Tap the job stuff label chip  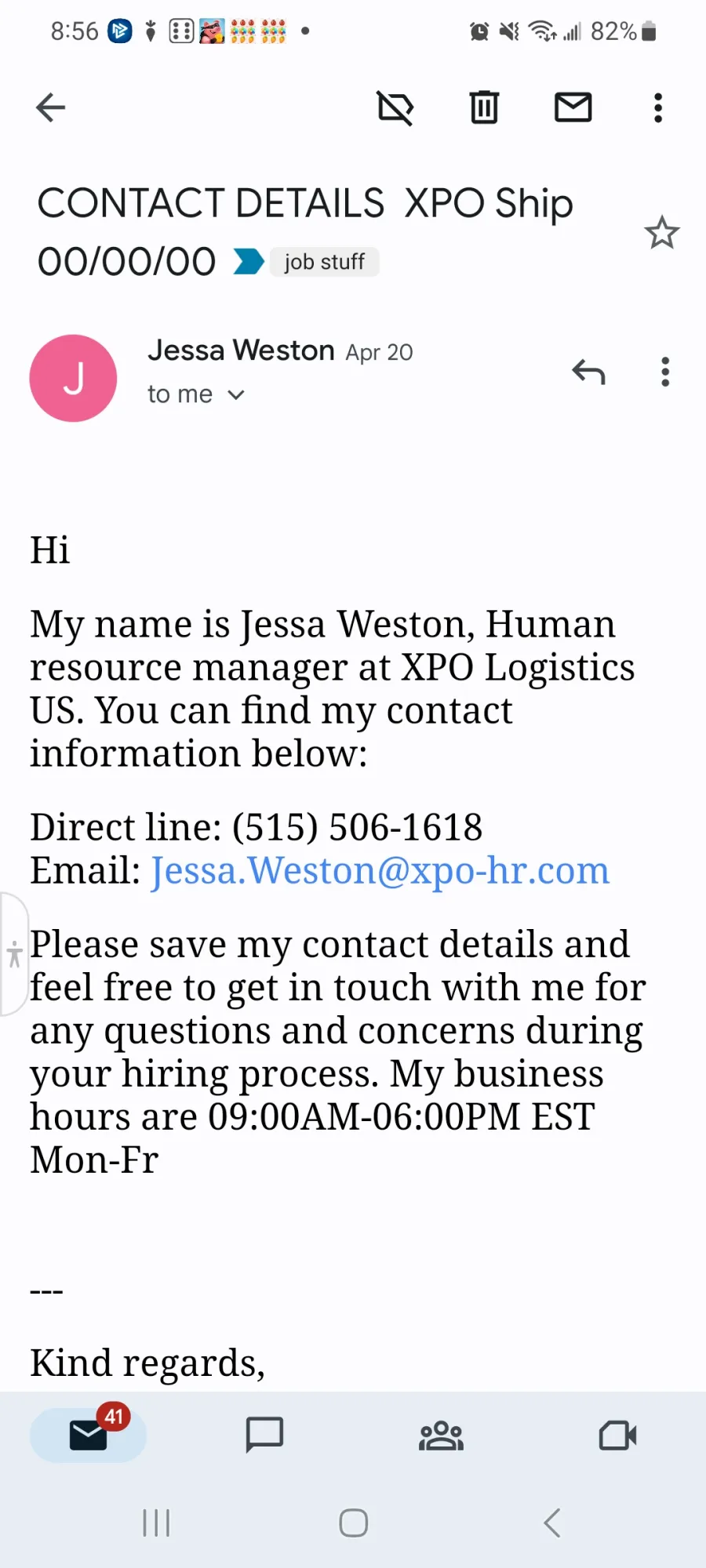pos(324,262)
